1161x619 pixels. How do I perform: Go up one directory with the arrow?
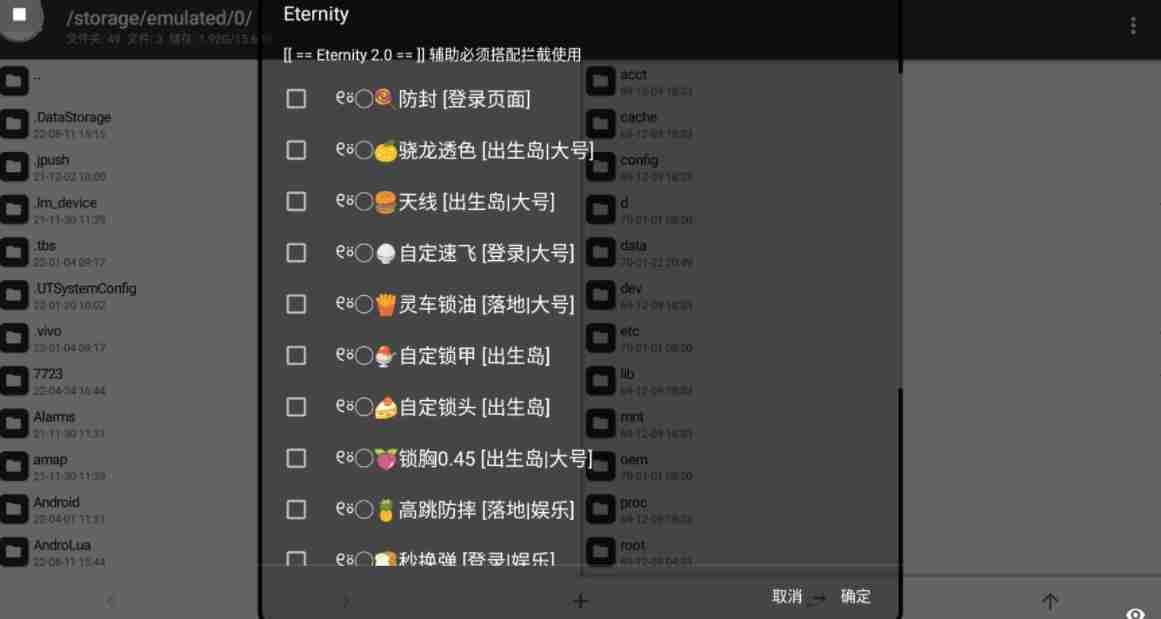[x=1049, y=601]
